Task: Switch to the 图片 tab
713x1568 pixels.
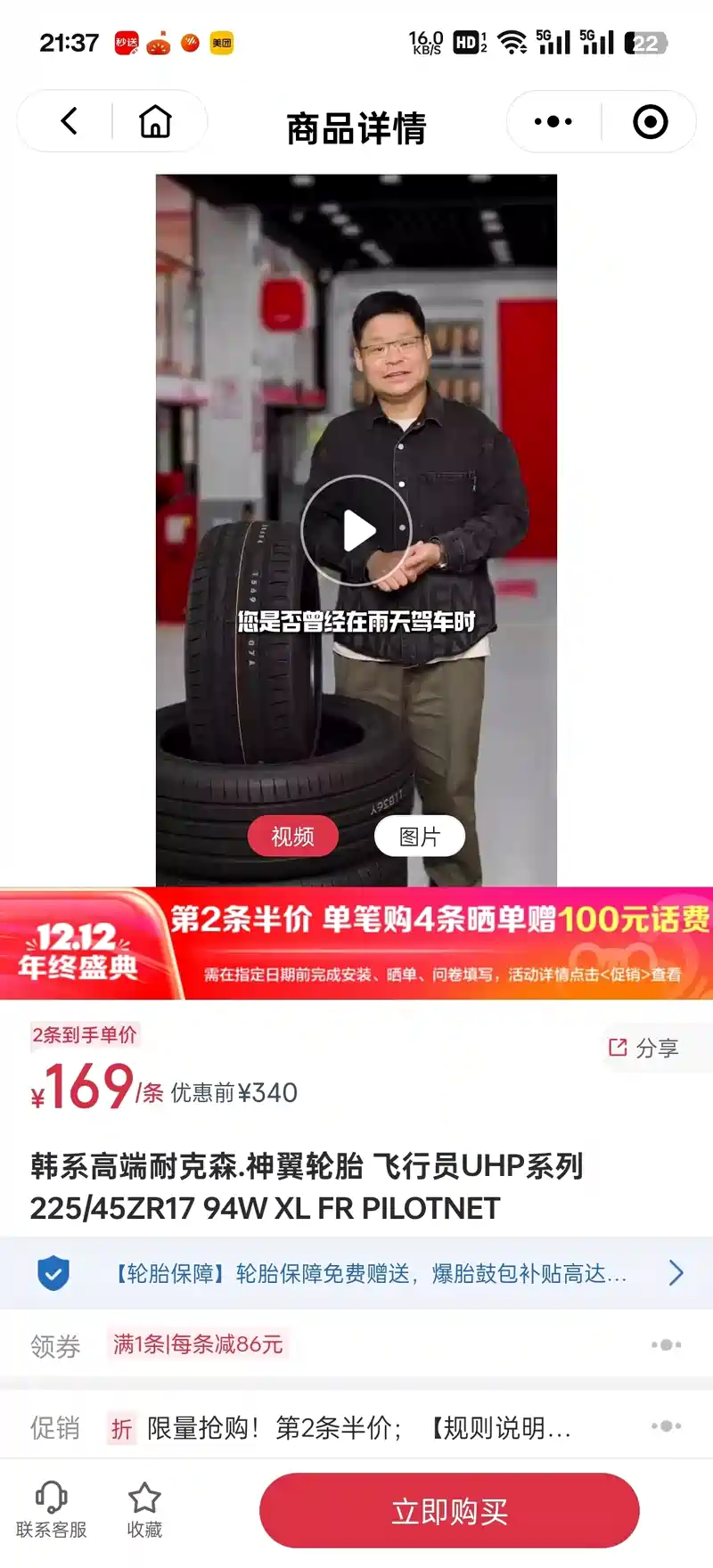Action: pos(419,837)
